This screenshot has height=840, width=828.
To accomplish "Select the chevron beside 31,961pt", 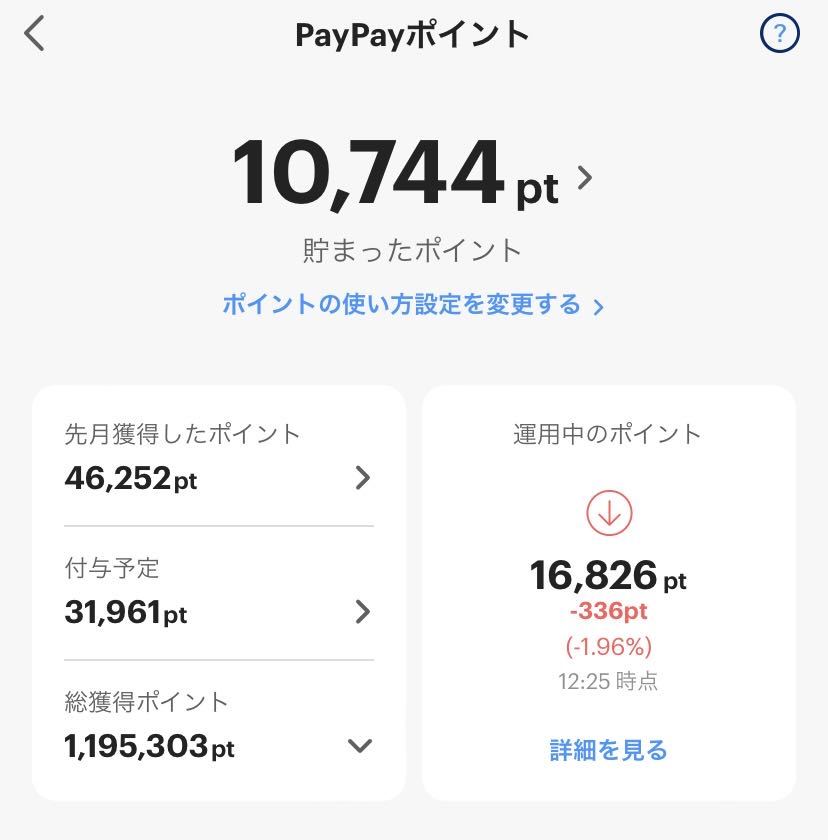I will click(362, 612).
